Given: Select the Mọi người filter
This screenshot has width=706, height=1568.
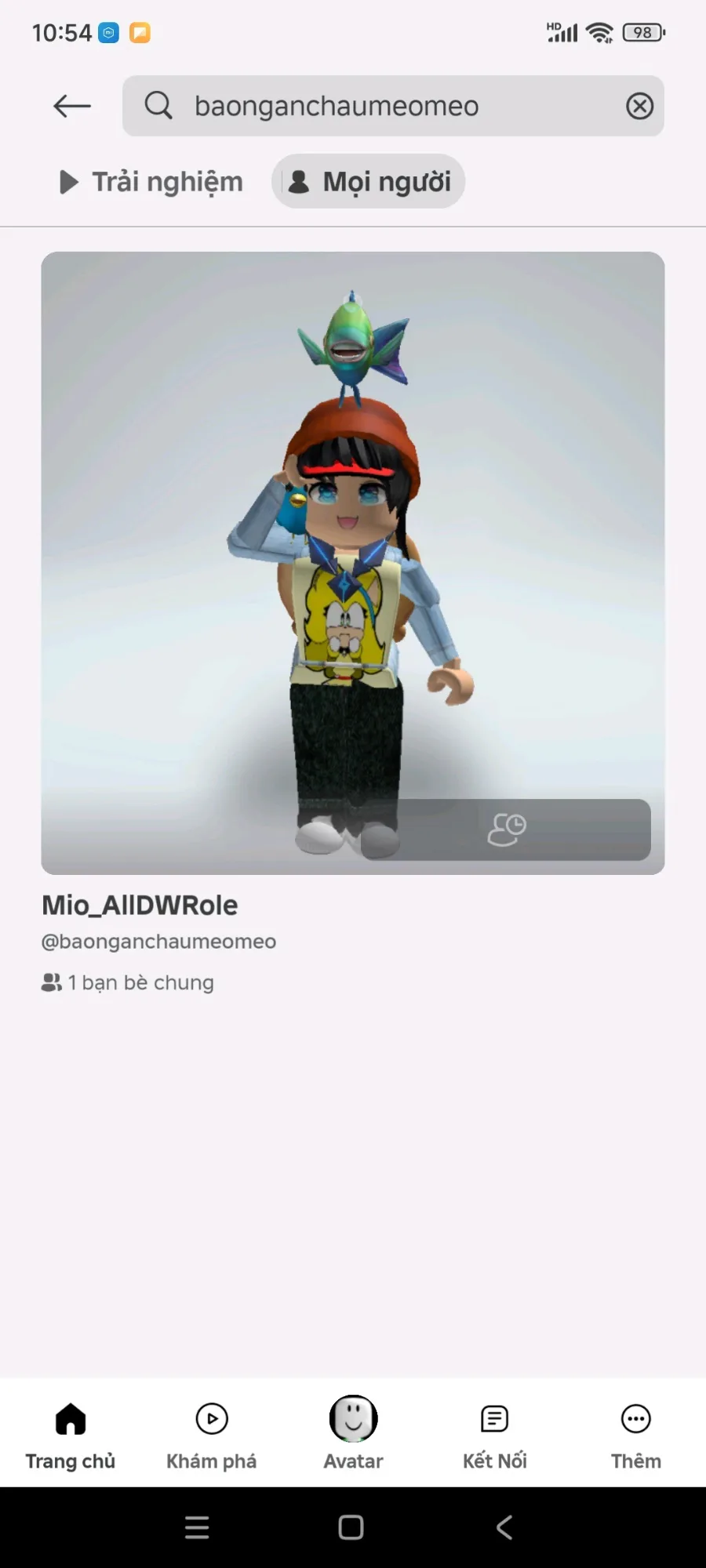Looking at the screenshot, I should 368,181.
